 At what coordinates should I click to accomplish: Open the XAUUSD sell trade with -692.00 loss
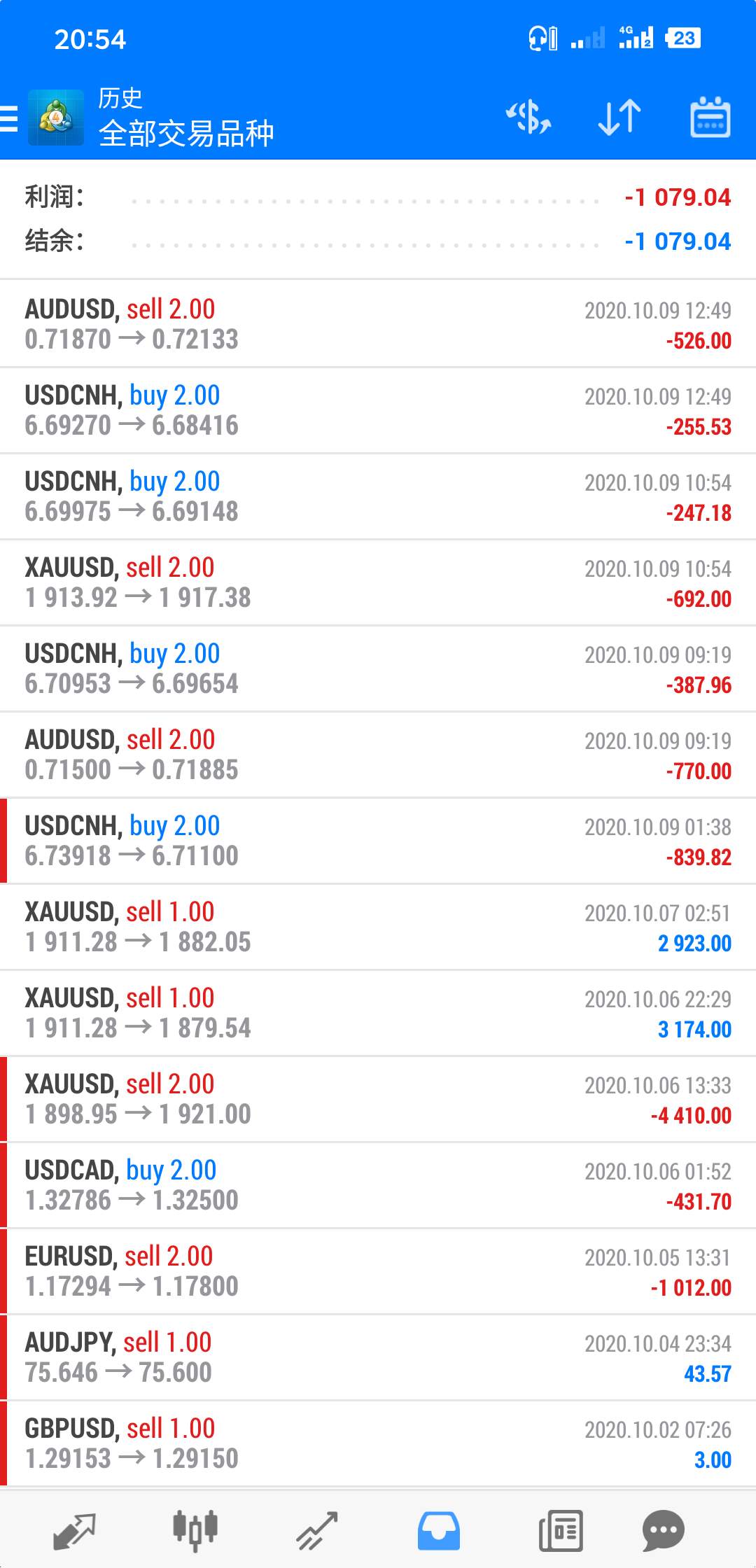click(x=378, y=582)
